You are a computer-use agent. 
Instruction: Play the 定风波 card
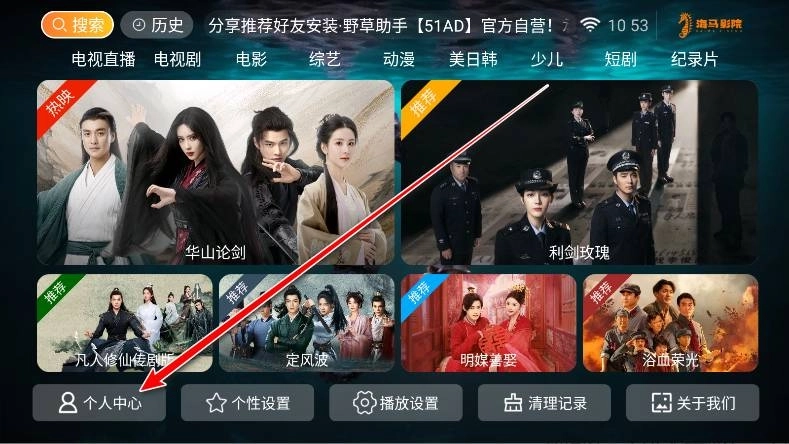click(x=306, y=322)
